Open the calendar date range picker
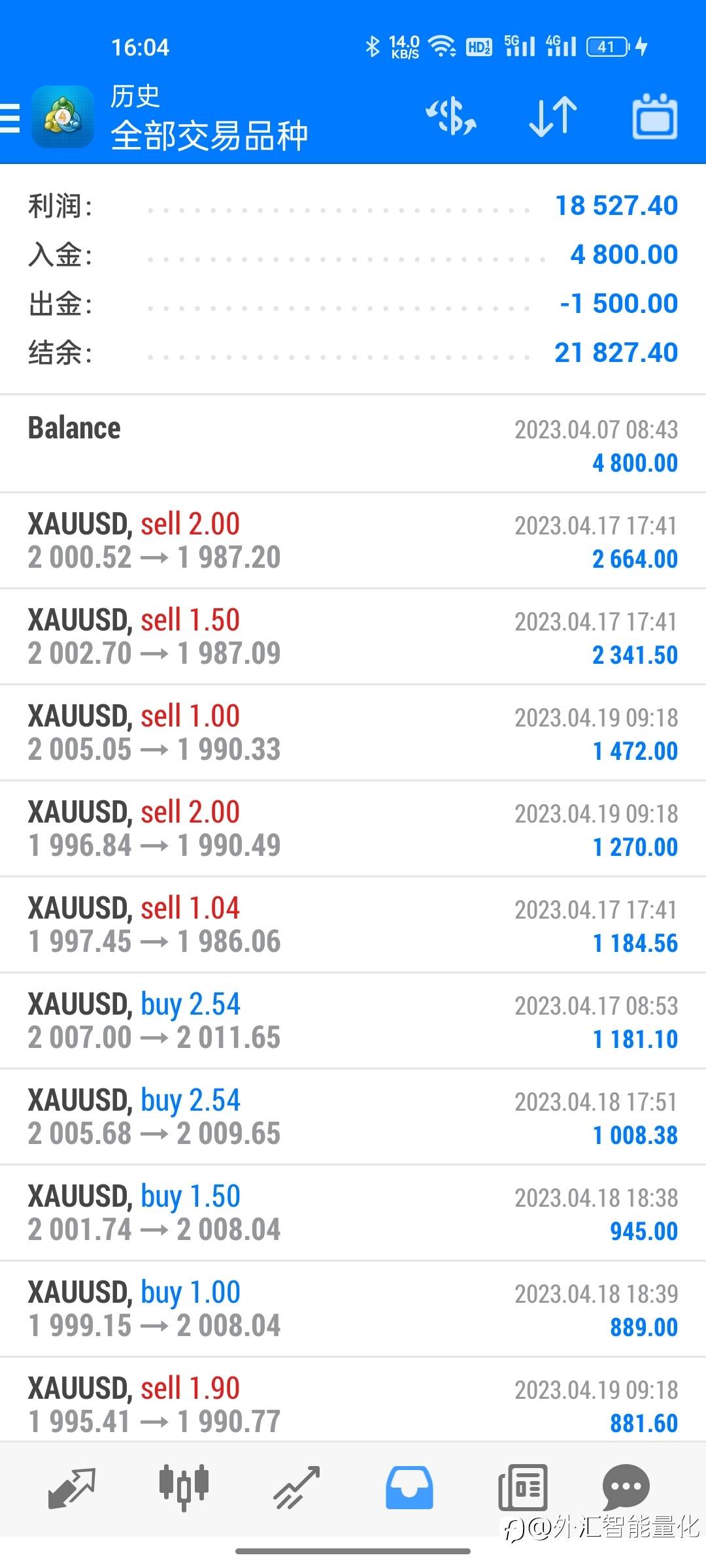The width and height of the screenshot is (706, 1568). point(654,117)
